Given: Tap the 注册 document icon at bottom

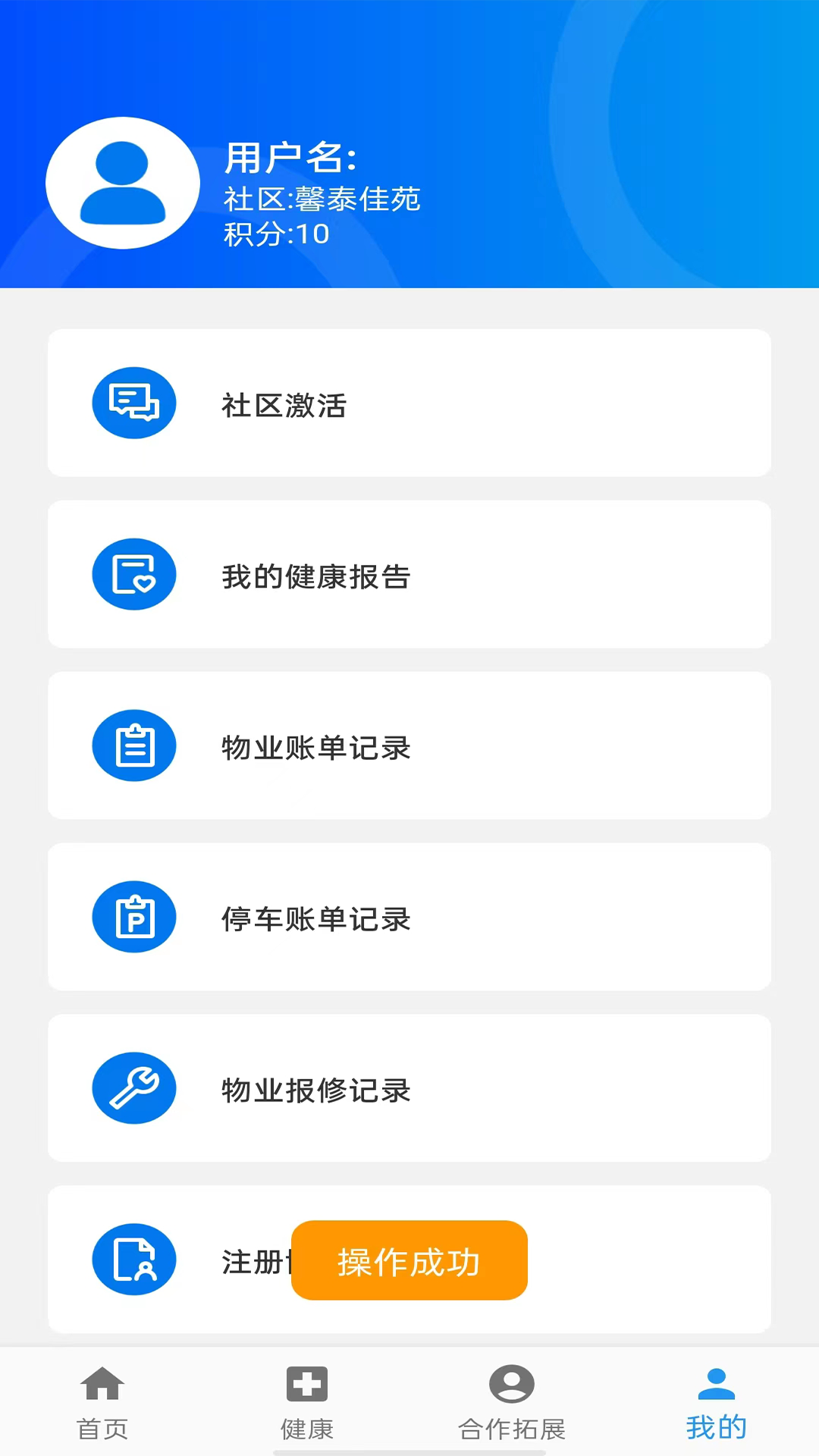Looking at the screenshot, I should 134,1260.
